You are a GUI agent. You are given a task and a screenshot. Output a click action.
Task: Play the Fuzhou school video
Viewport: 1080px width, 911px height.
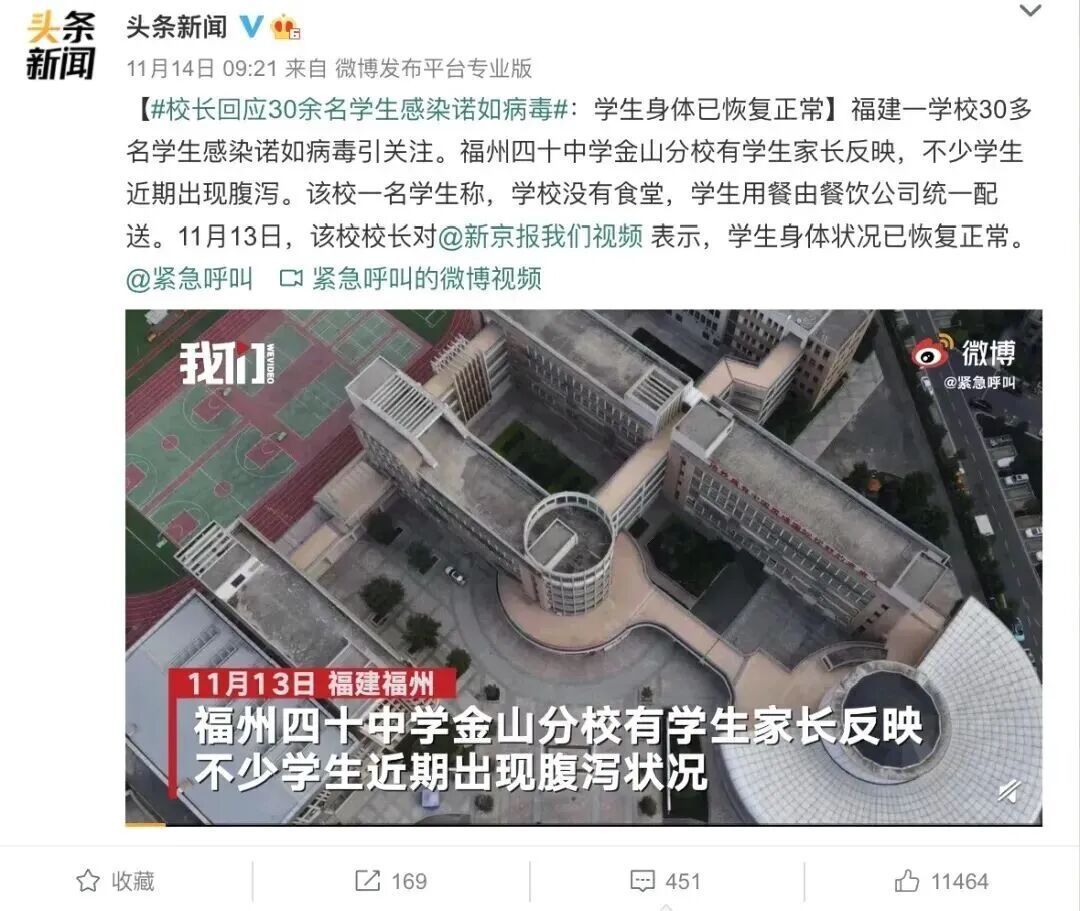tap(583, 567)
